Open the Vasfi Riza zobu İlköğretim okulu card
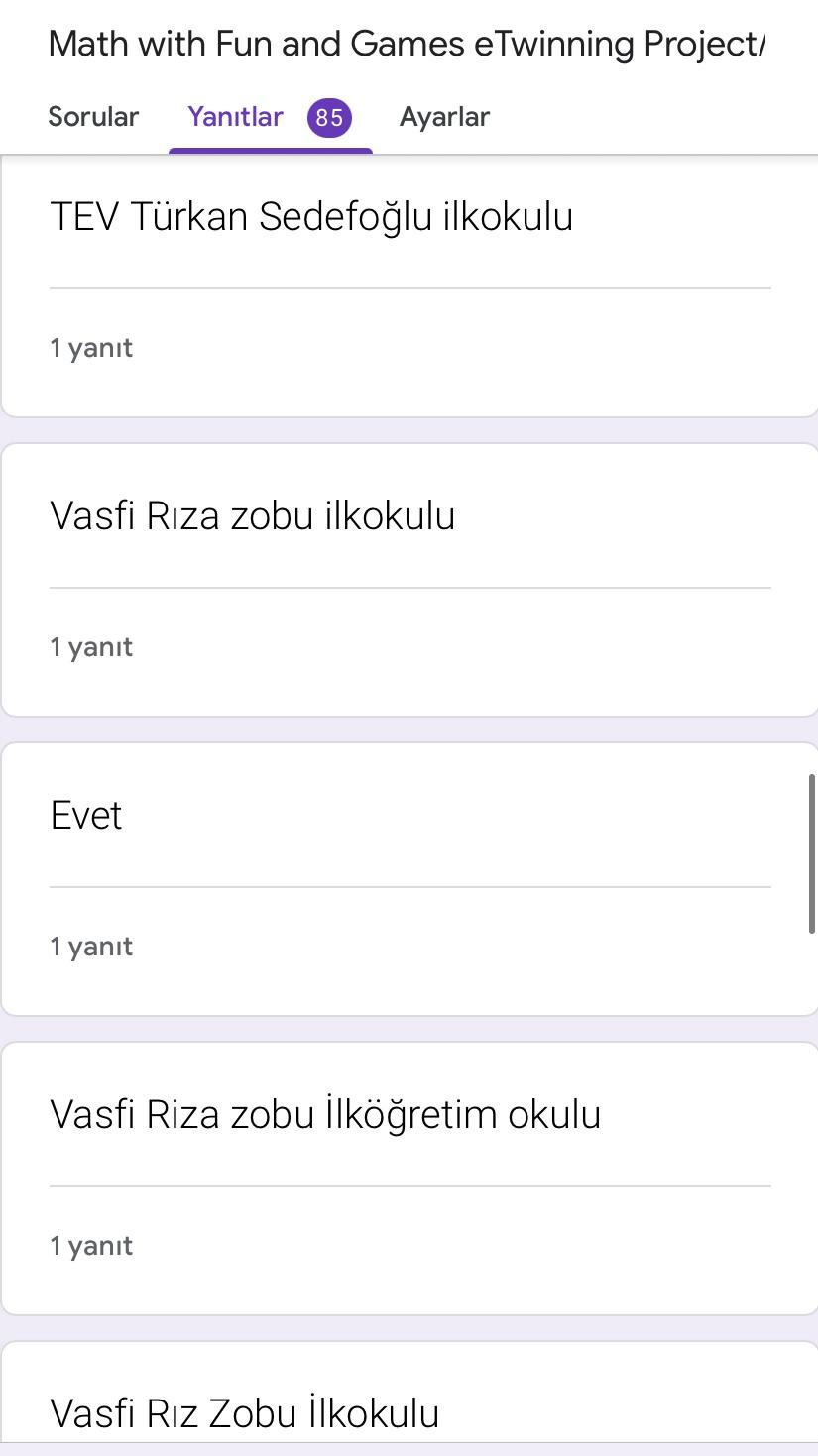 pos(325,1113)
